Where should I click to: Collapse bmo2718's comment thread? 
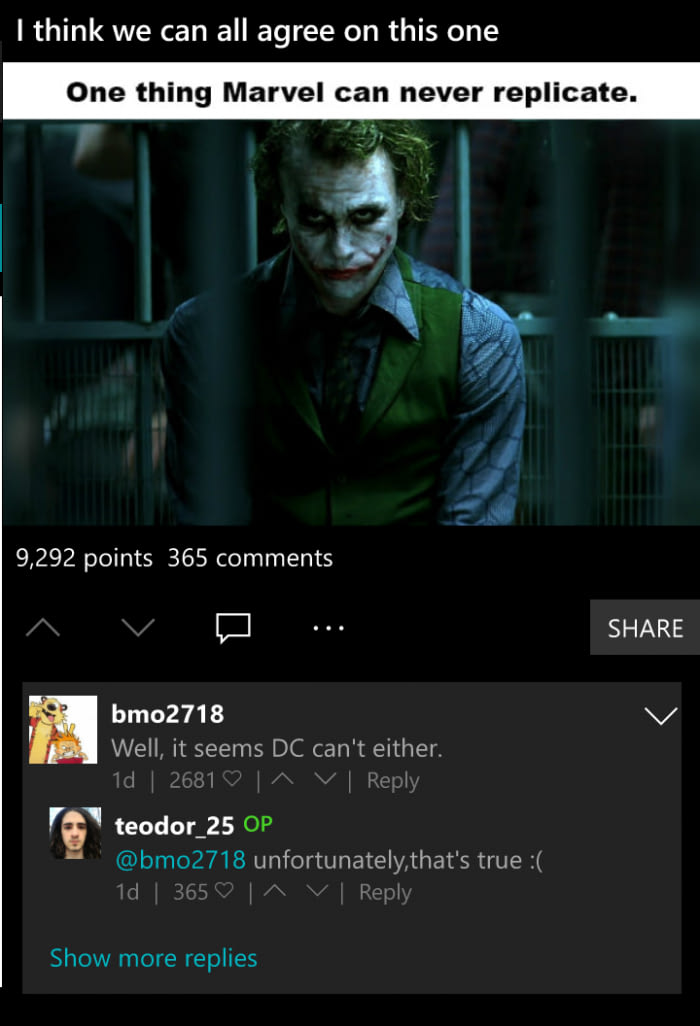pyautogui.click(x=661, y=716)
